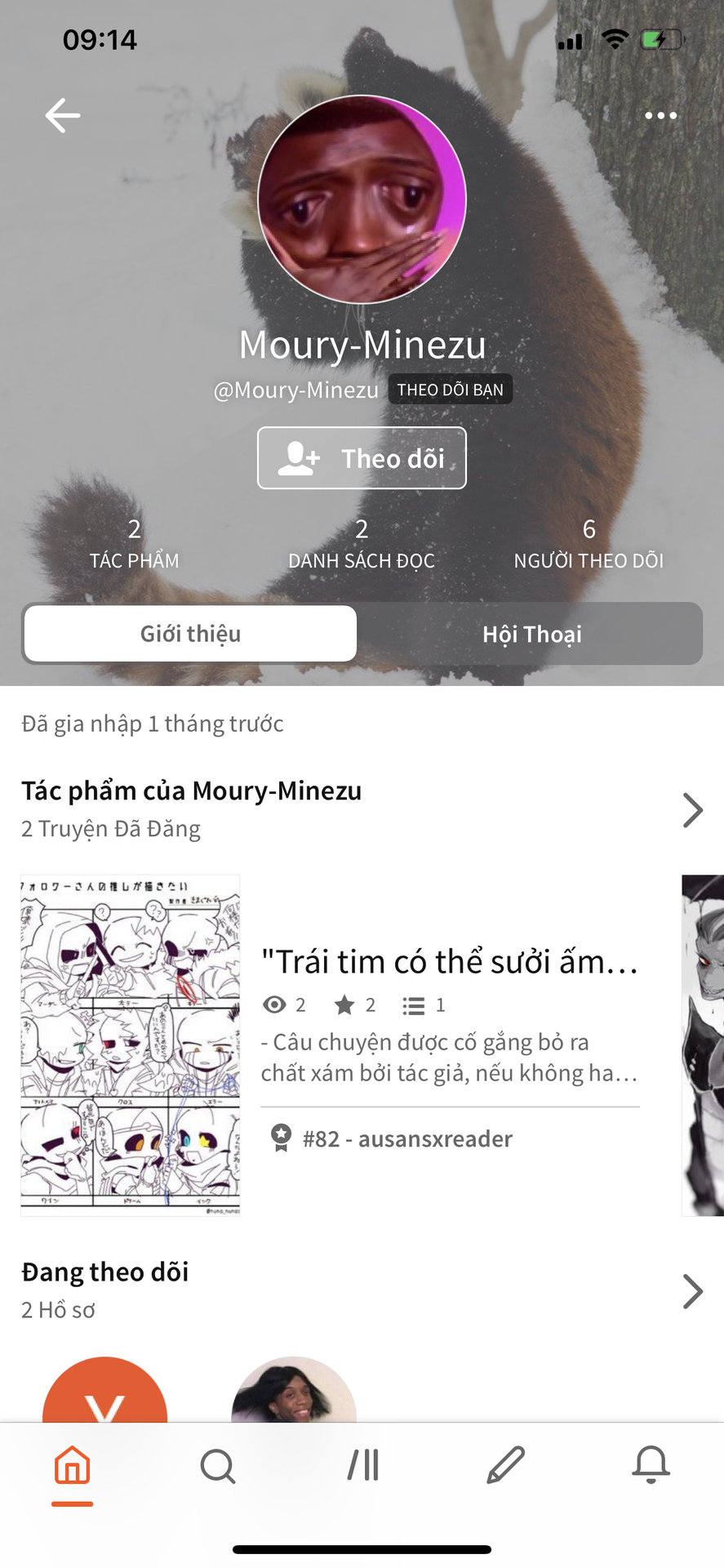The width and height of the screenshot is (724, 1568).
Task: Go back with the arrow icon
Action: [x=62, y=115]
